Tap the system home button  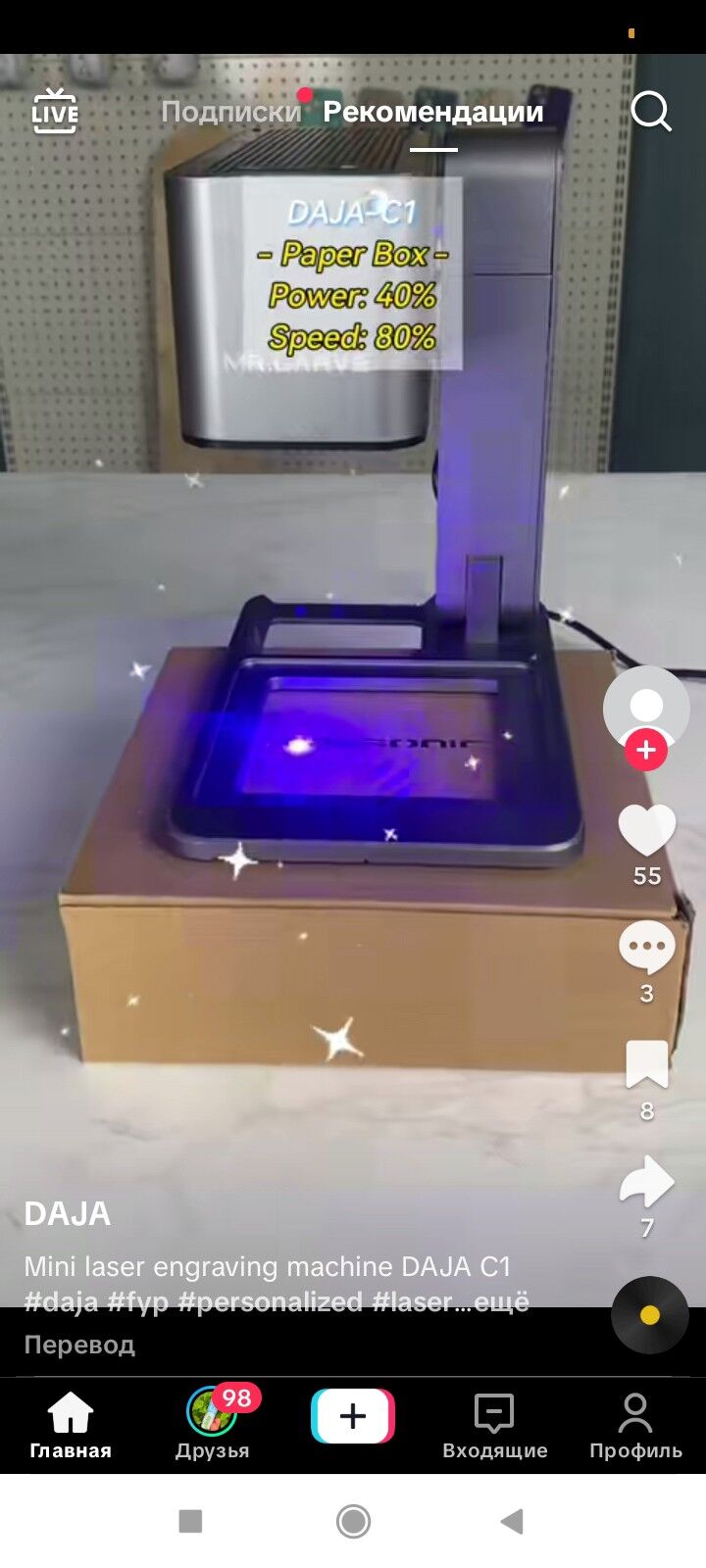click(353, 1521)
